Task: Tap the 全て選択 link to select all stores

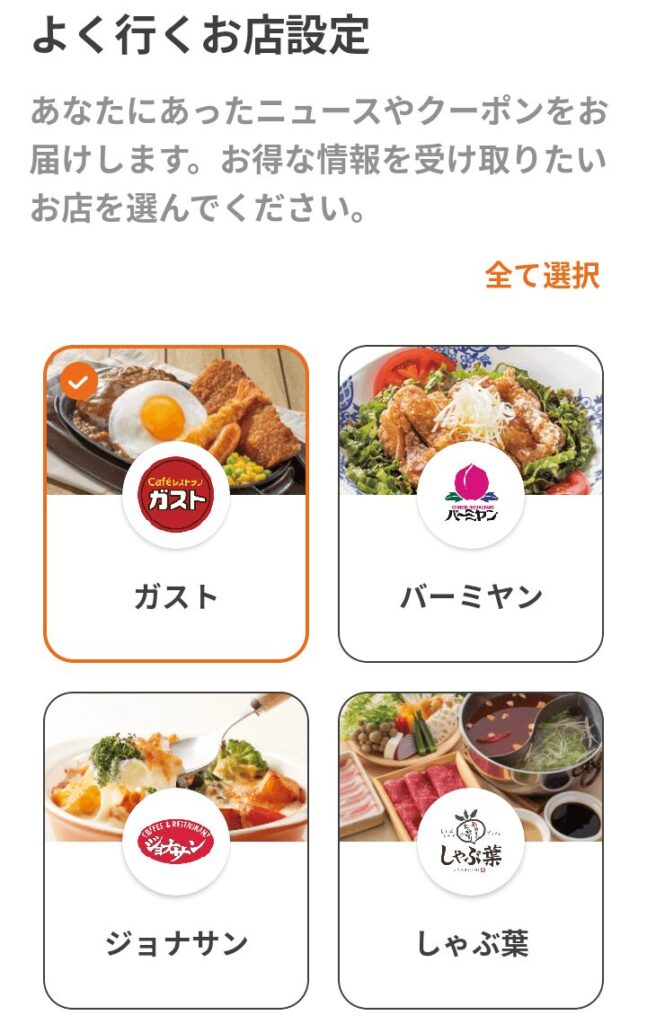Action: coord(542,275)
